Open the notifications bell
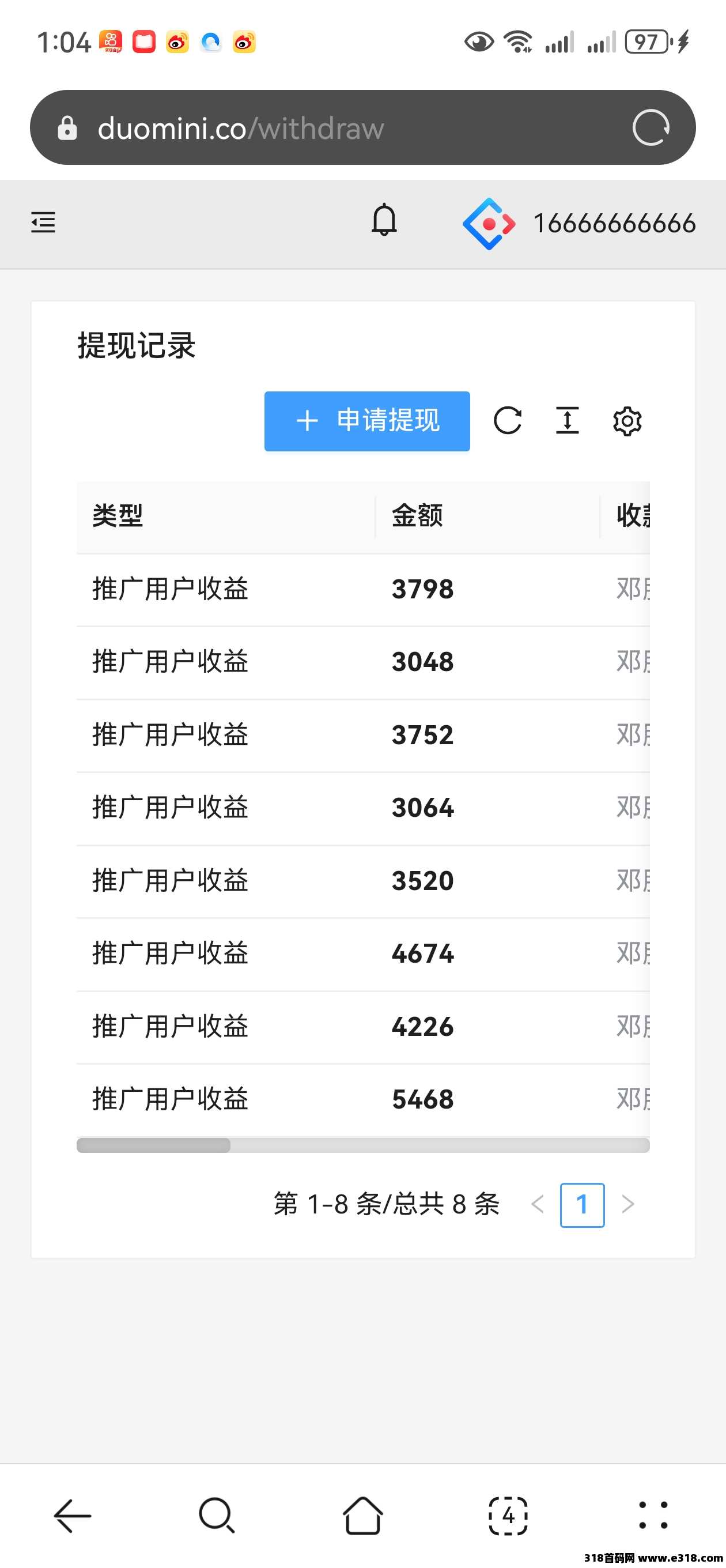The image size is (726, 1568). pyautogui.click(x=384, y=220)
